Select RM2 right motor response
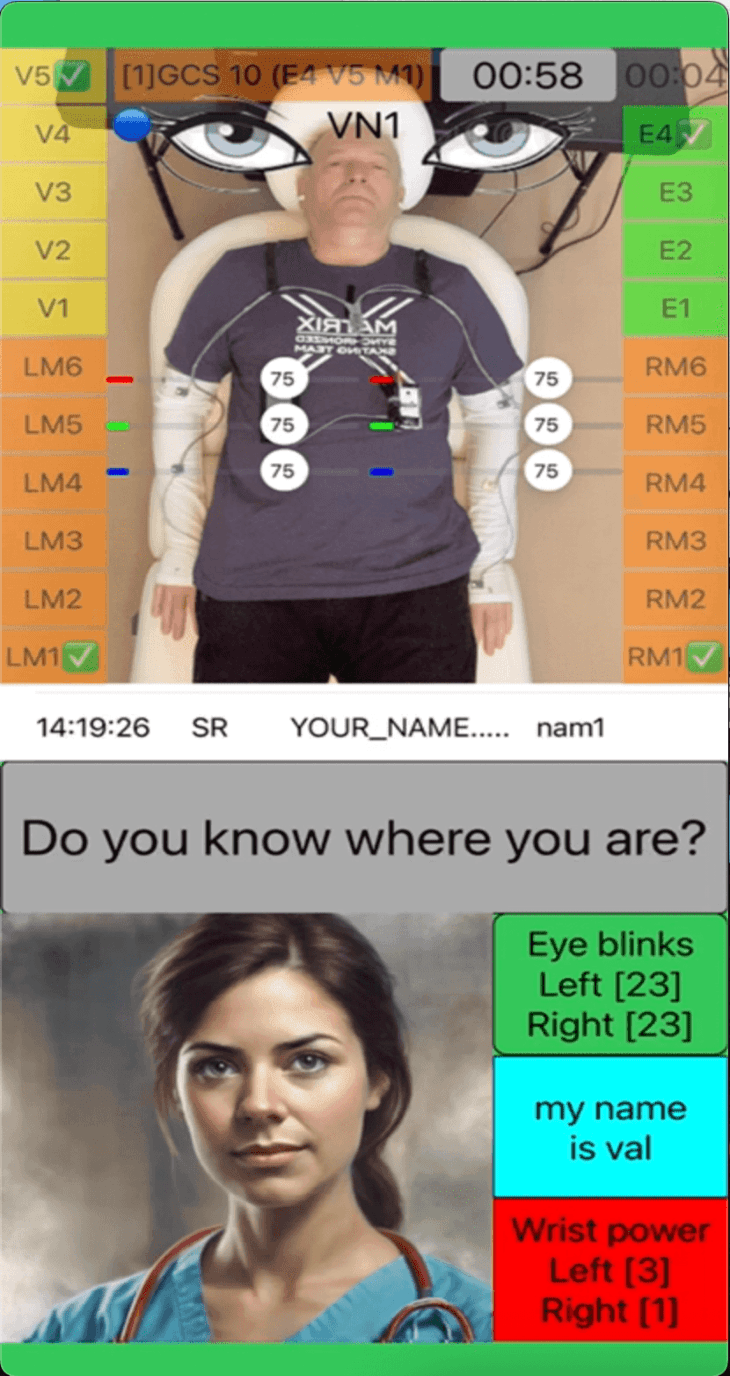 click(675, 598)
